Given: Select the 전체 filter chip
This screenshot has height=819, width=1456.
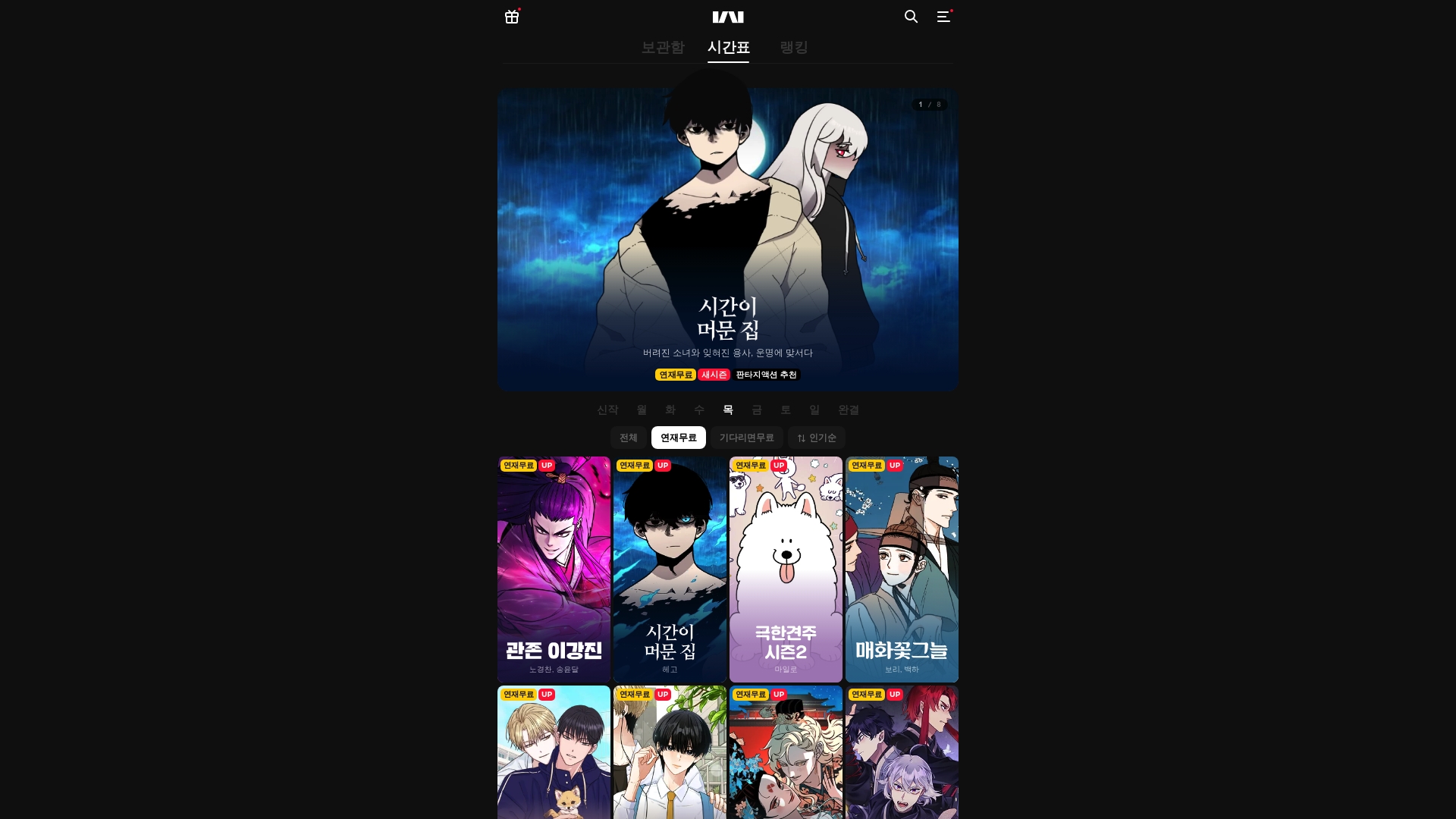Looking at the screenshot, I should click(x=628, y=438).
